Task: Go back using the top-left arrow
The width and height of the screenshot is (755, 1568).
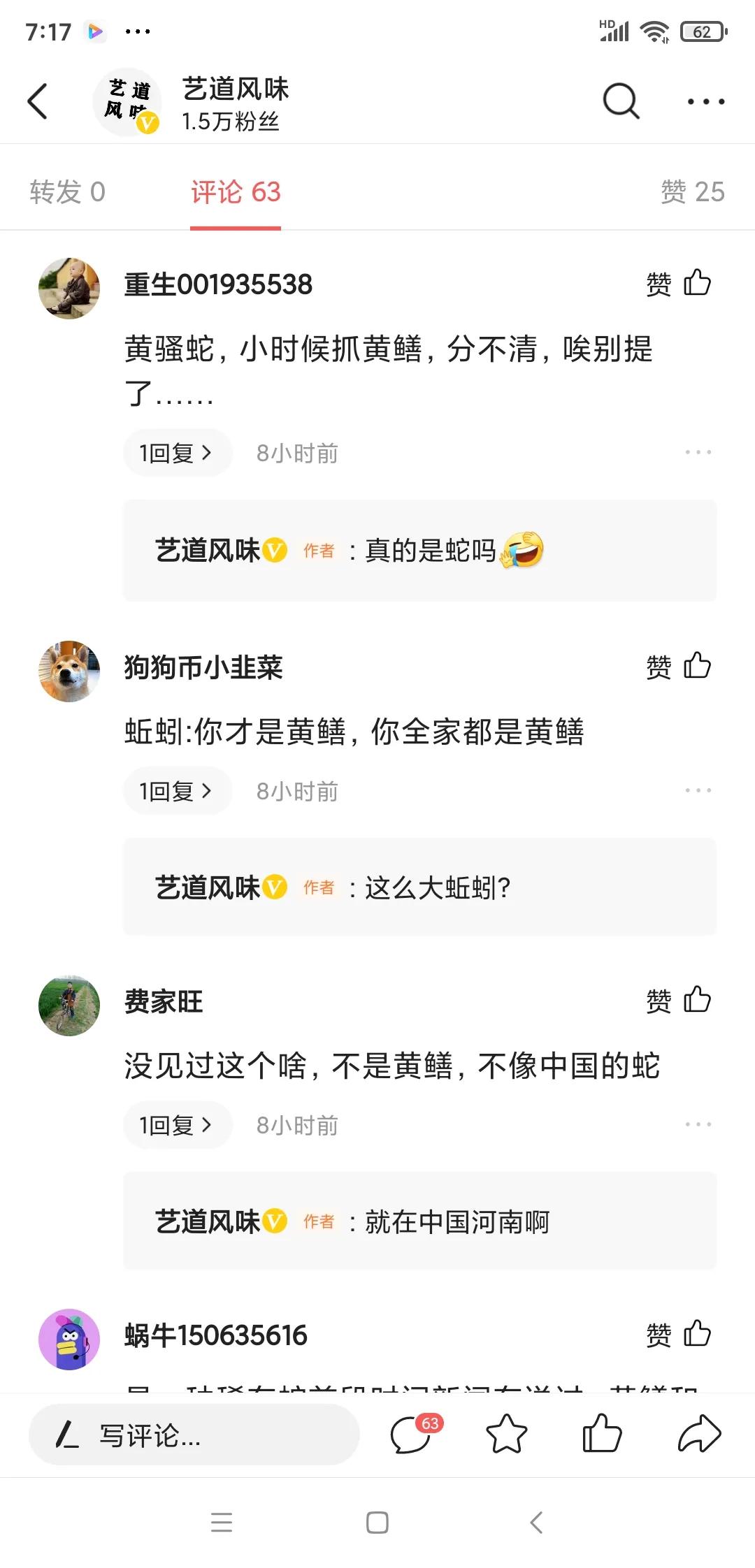Action: tap(38, 102)
